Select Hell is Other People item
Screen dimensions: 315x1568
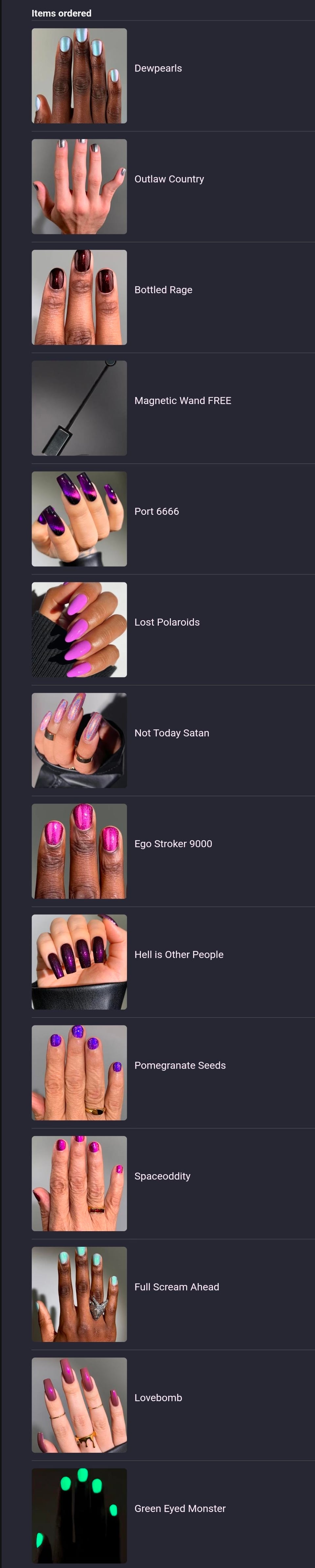(178, 955)
